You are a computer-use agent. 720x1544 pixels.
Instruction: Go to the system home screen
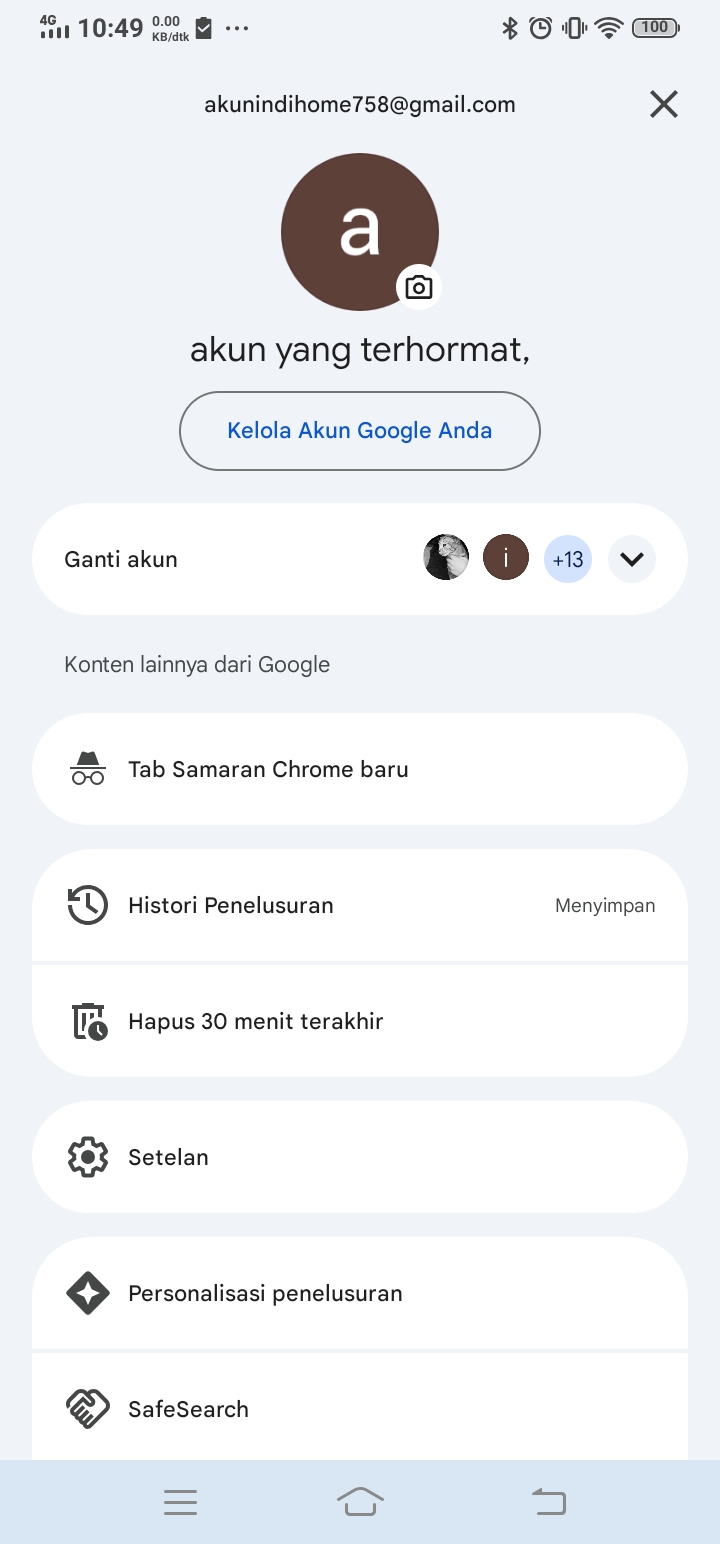pos(360,1502)
